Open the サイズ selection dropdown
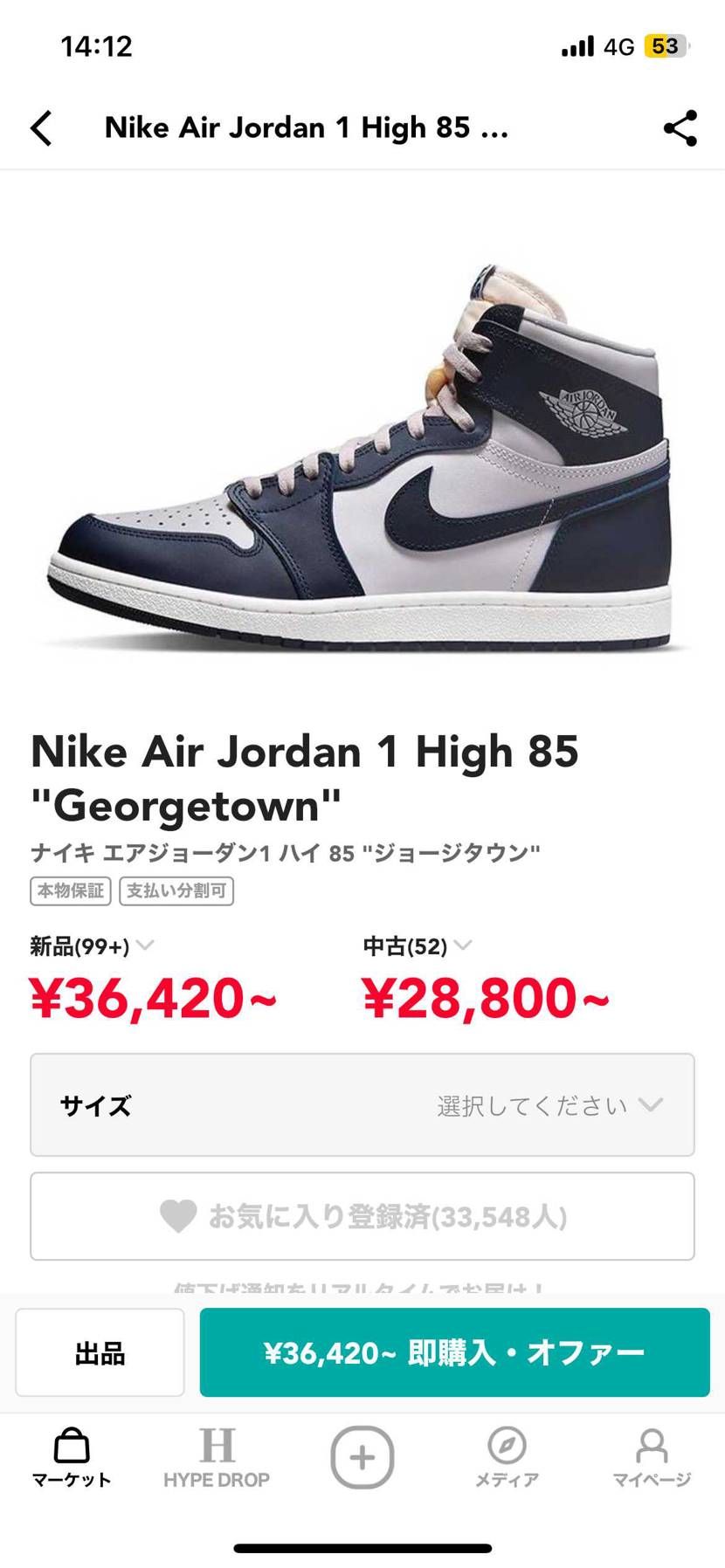This screenshot has height=1568, width=725. pyautogui.click(x=362, y=1104)
